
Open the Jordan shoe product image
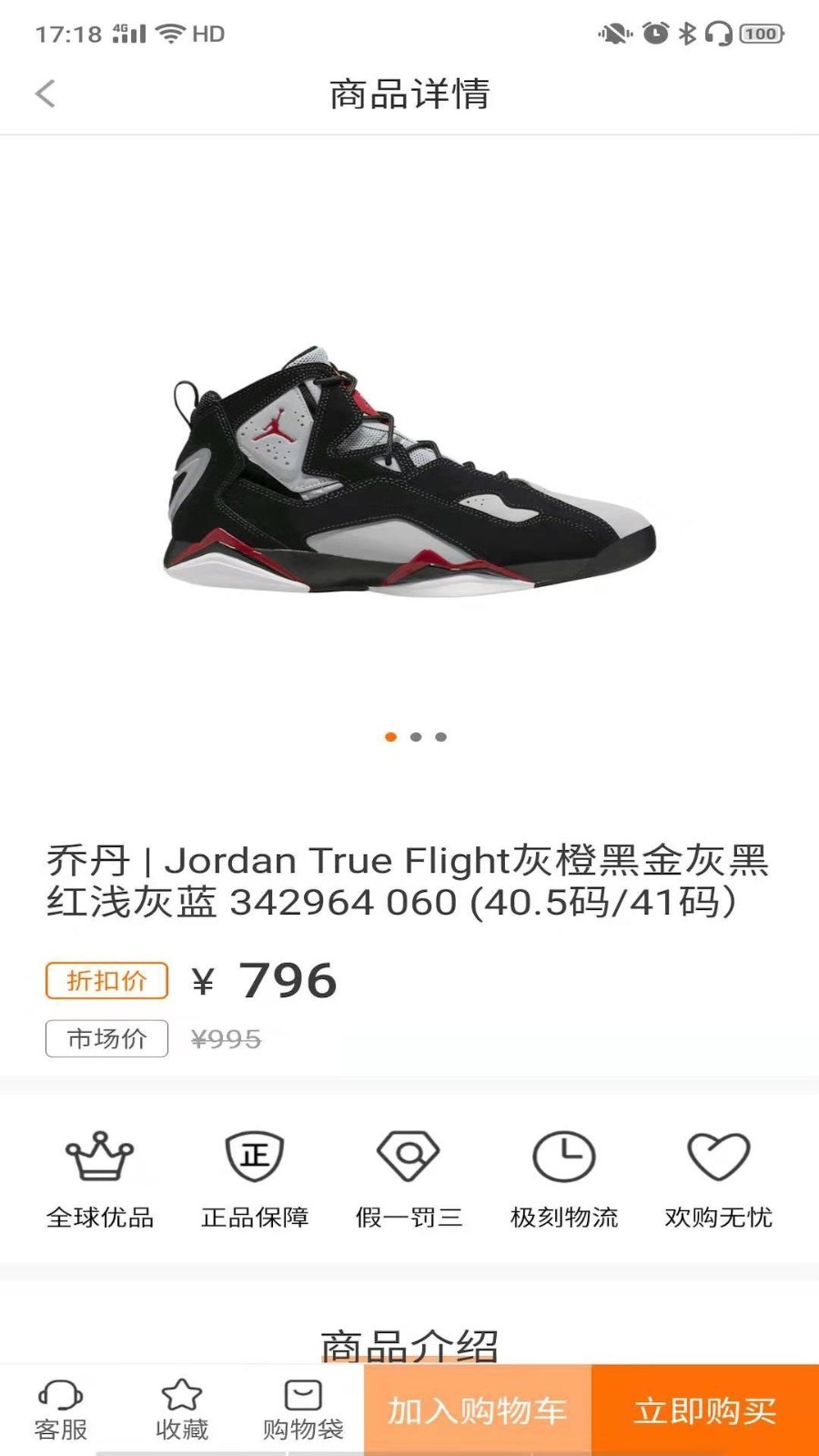409,469
